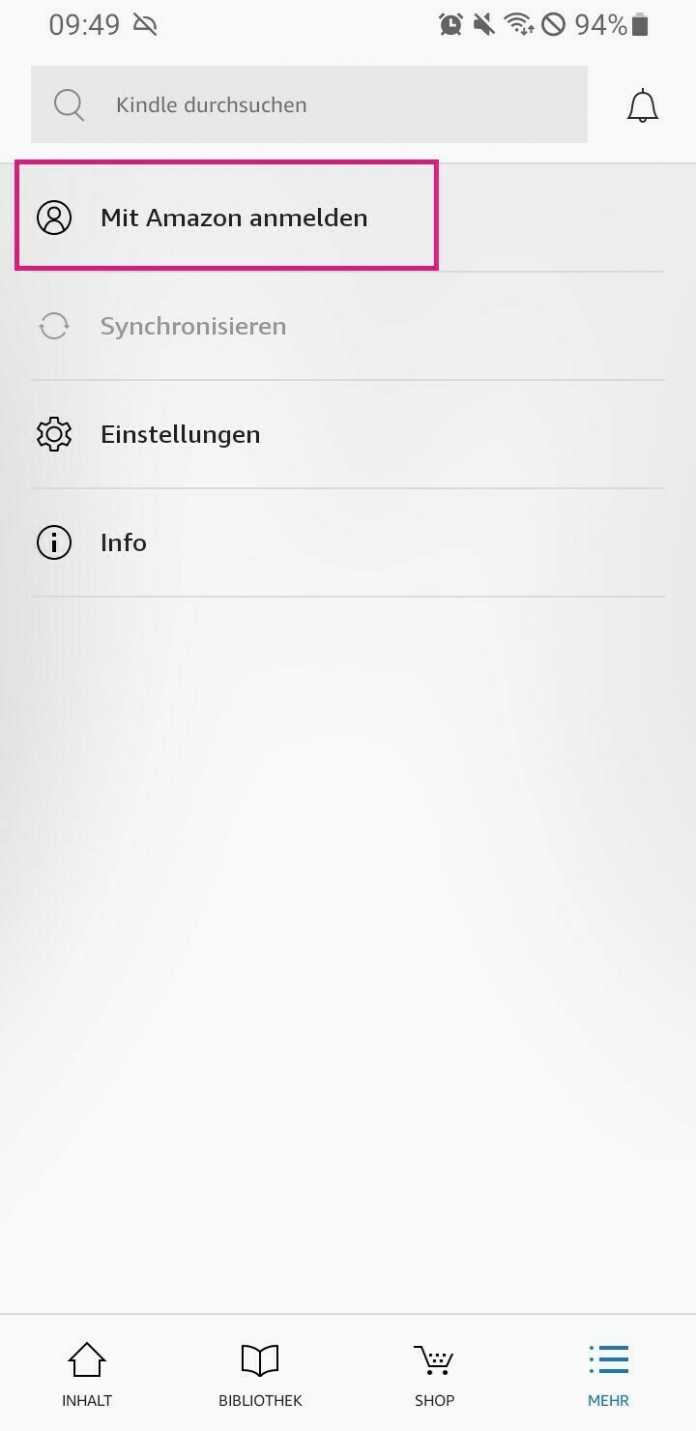Open the Info row
The height and width of the screenshot is (1431, 696).
click(123, 542)
